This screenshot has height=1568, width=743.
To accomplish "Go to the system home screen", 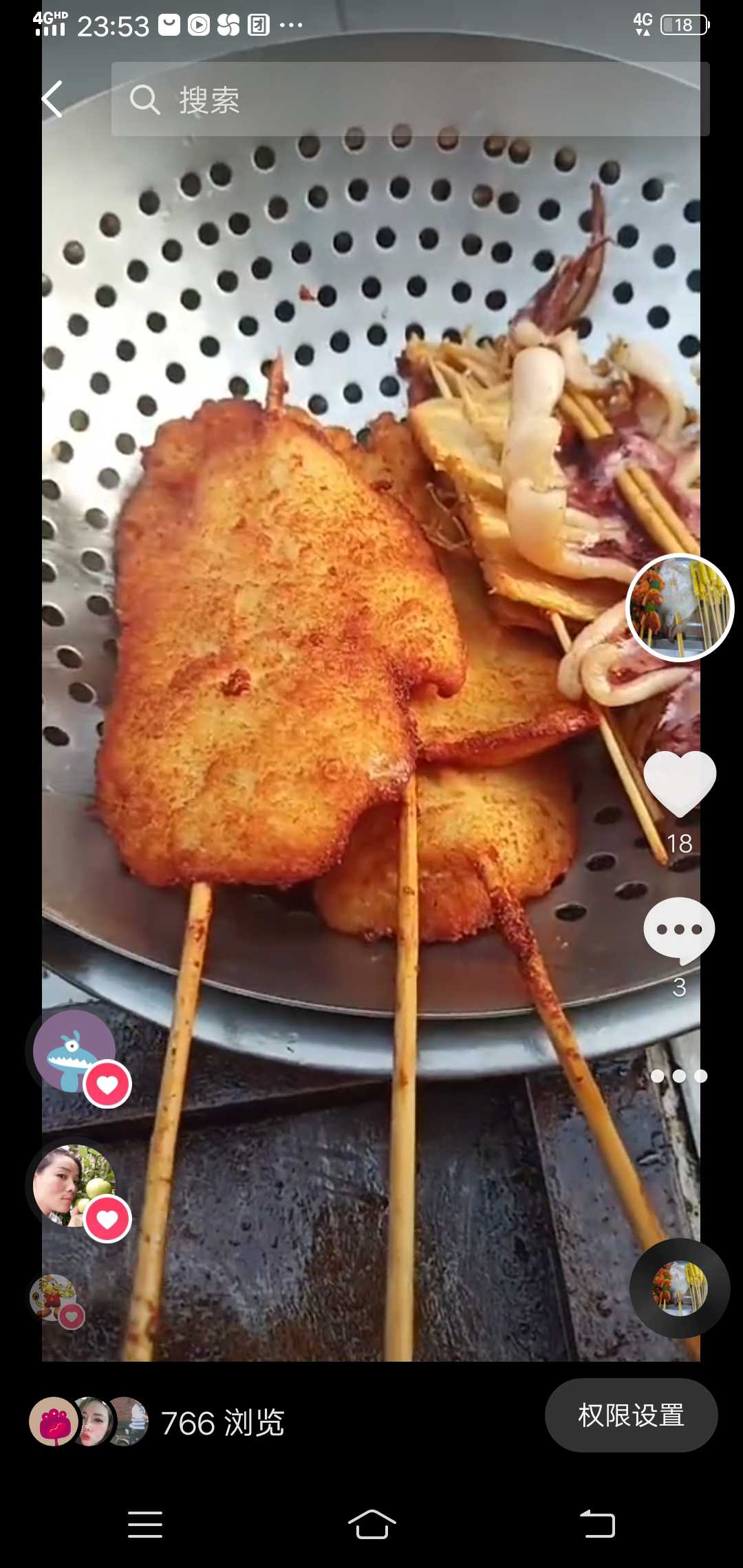I will point(371,1524).
